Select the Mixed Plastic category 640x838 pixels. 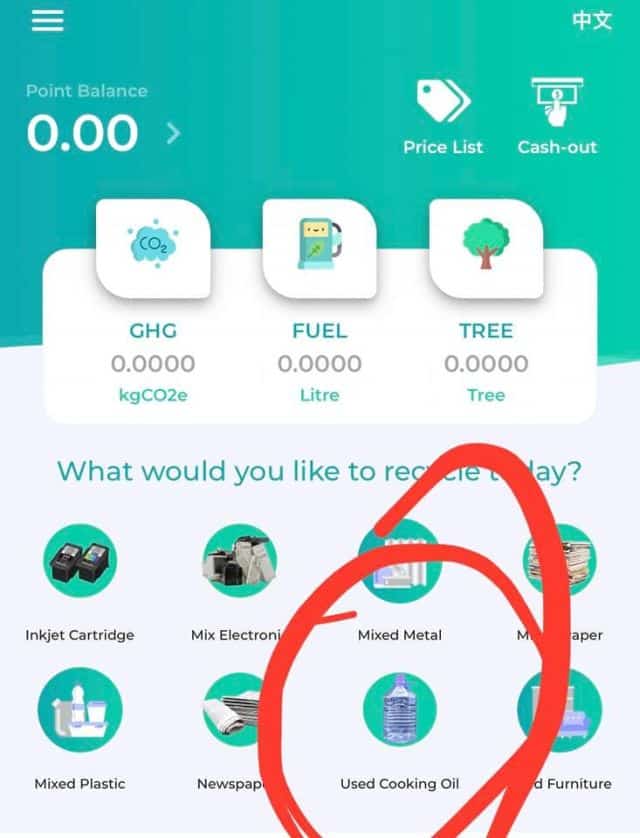(80, 711)
